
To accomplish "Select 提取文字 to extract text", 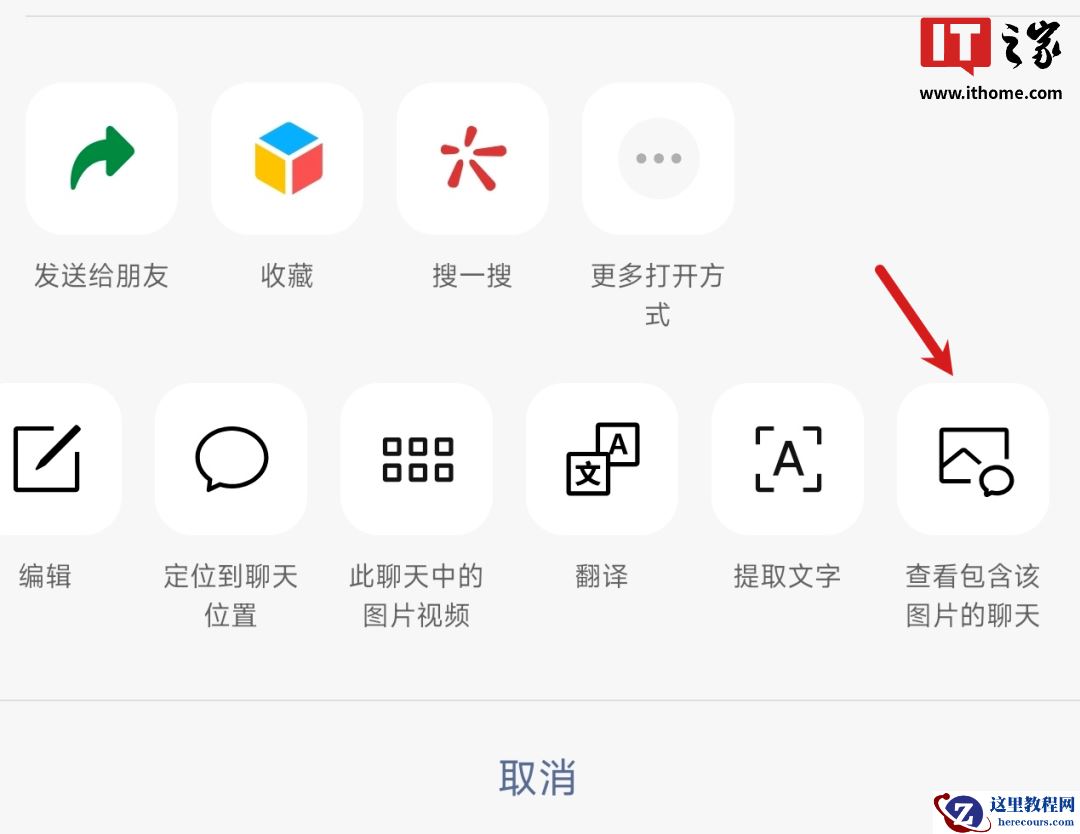I will click(787, 459).
